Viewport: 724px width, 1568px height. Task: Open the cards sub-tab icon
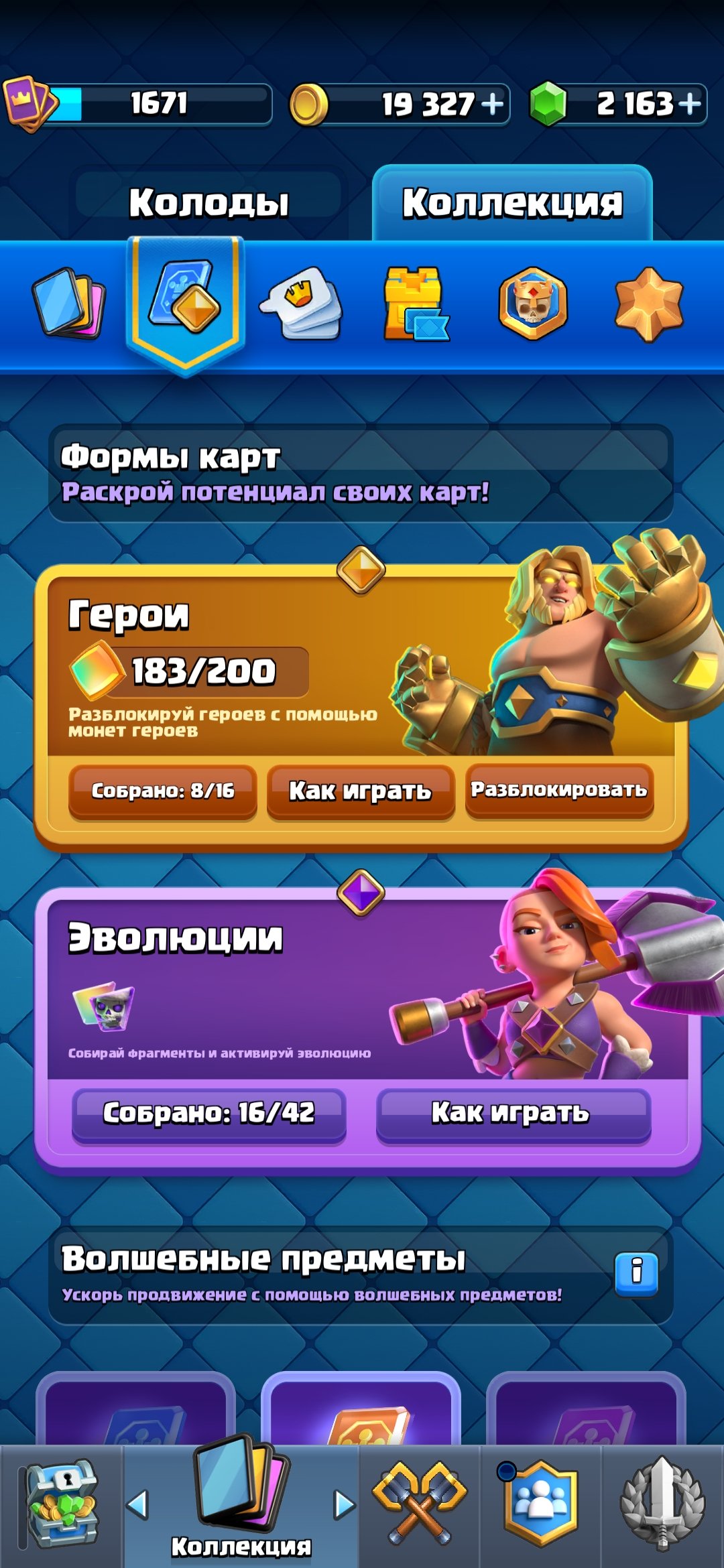point(69,304)
